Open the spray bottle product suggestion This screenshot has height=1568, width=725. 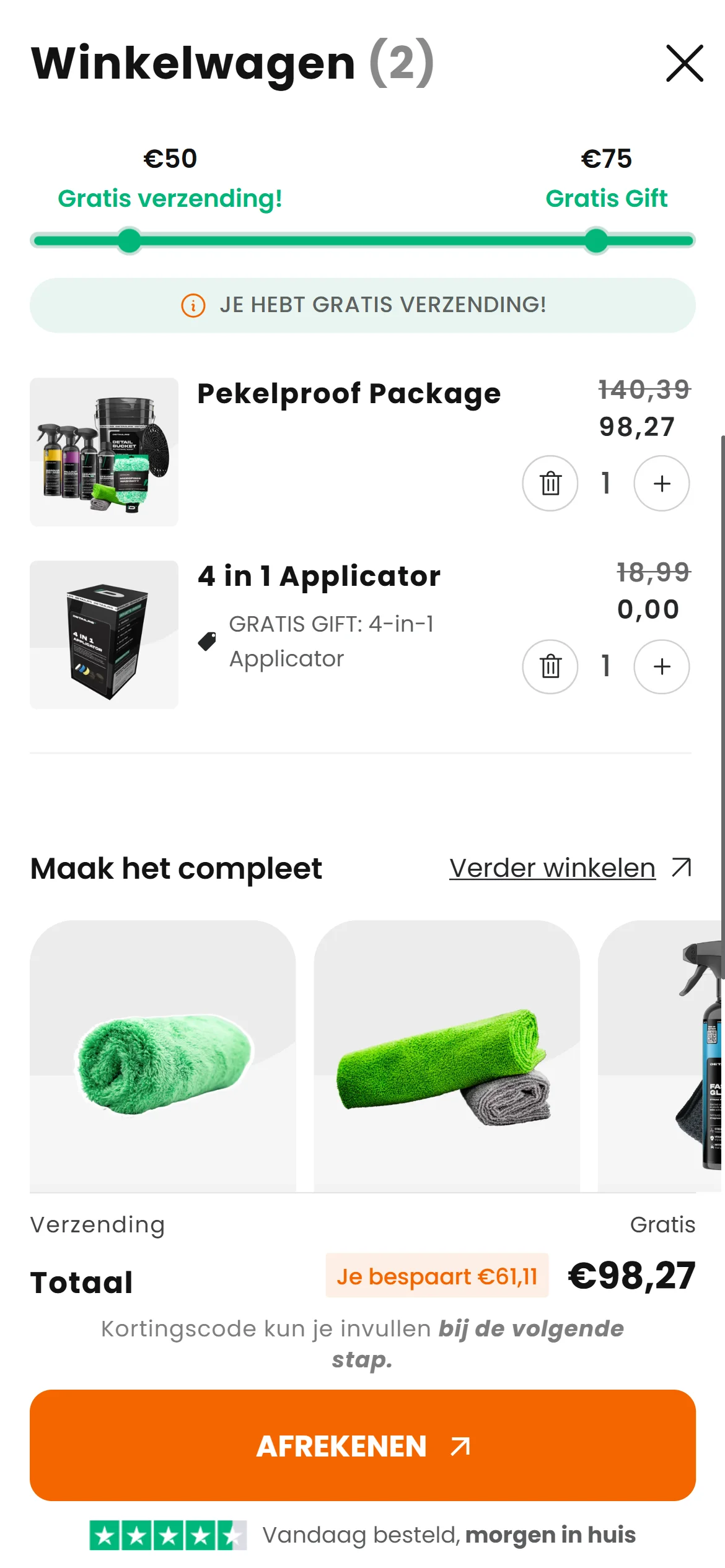(661, 1056)
